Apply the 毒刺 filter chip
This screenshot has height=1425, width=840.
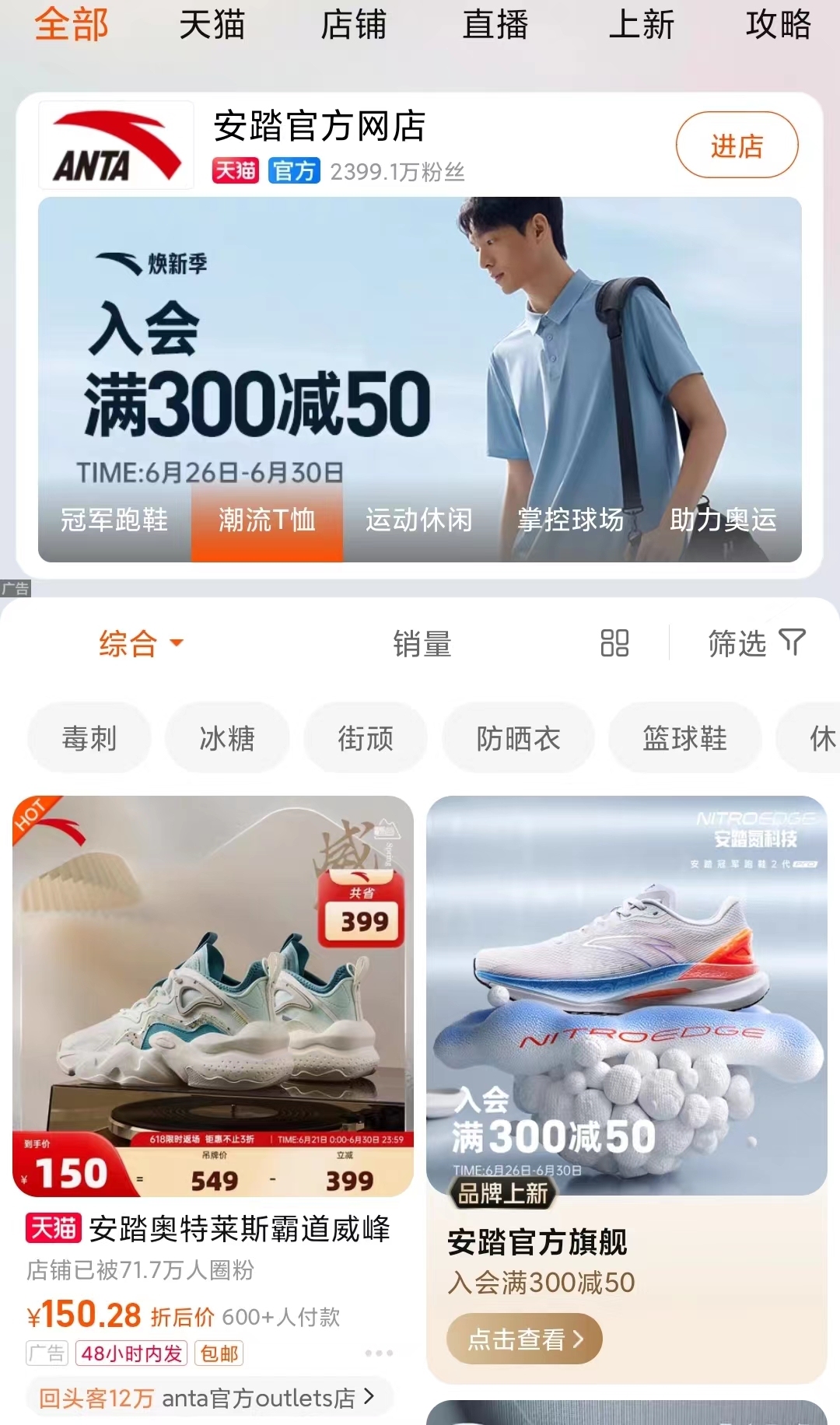pyautogui.click(x=89, y=737)
